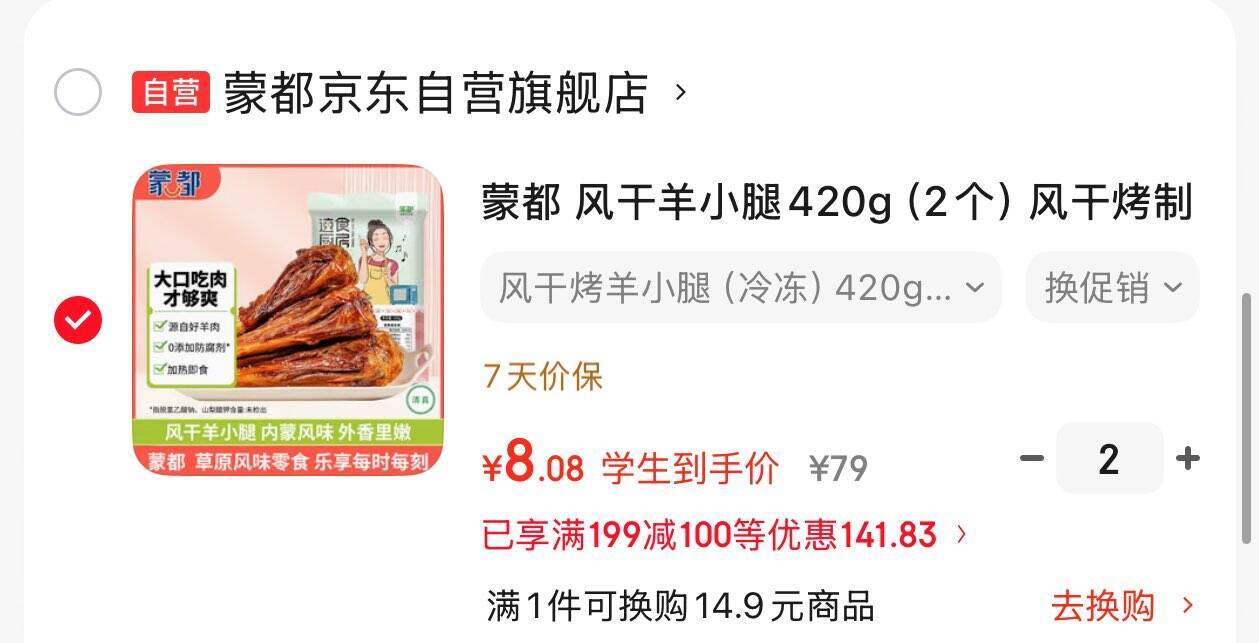Tap the quantity field showing 2
The height and width of the screenshot is (643, 1259).
click(x=1109, y=459)
